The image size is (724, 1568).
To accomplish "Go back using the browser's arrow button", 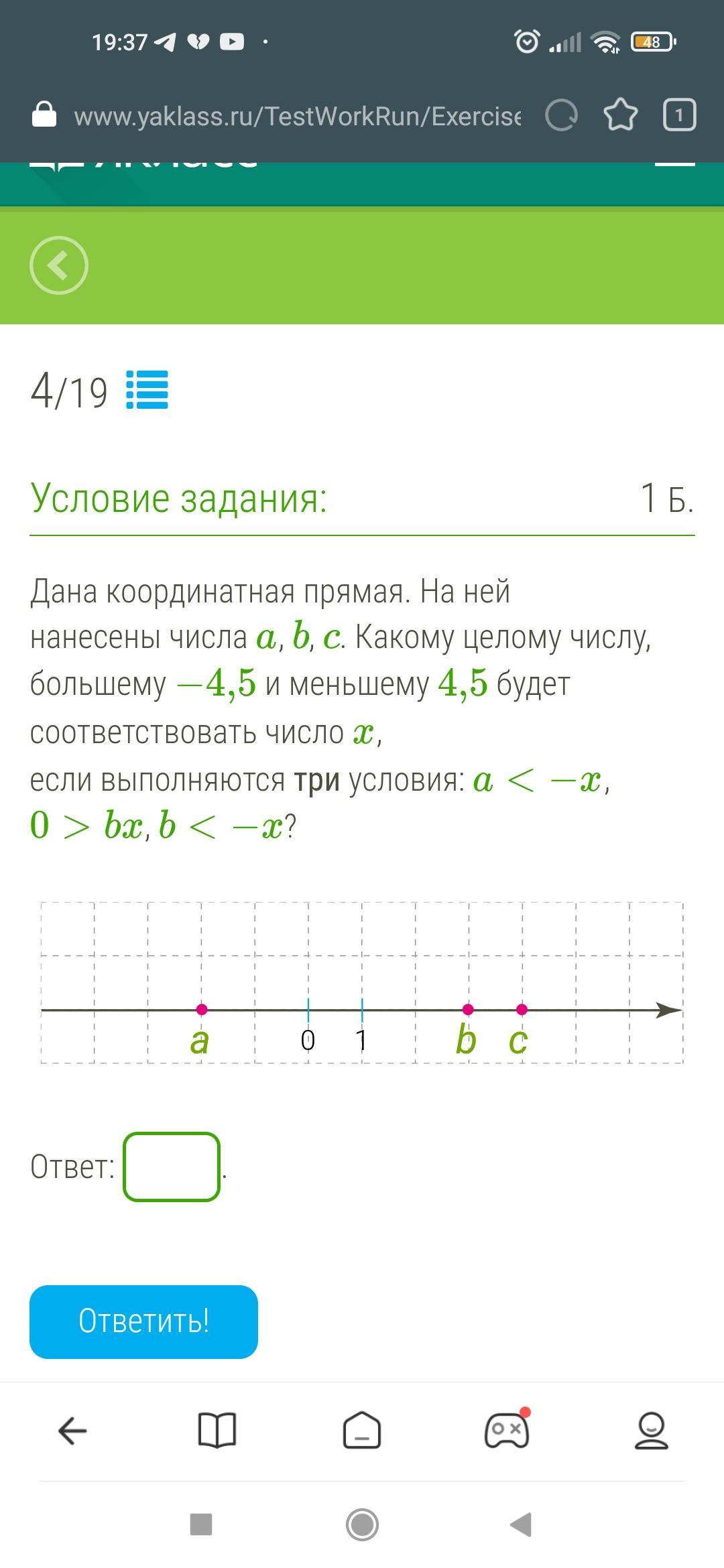I will click(x=72, y=1431).
